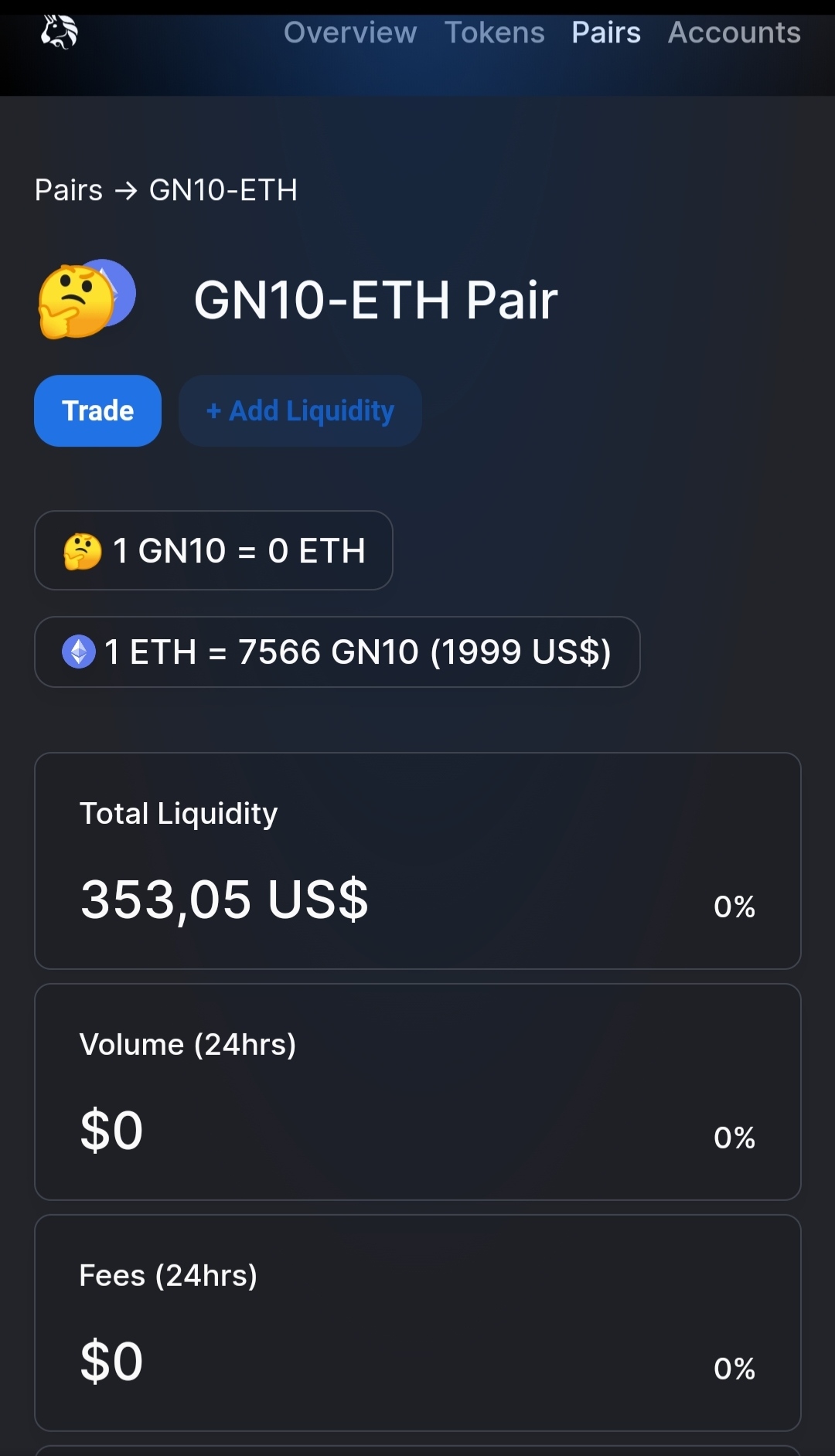Add liquidity to the GN10-ETH pair
835x1456 pixels.
300,410
